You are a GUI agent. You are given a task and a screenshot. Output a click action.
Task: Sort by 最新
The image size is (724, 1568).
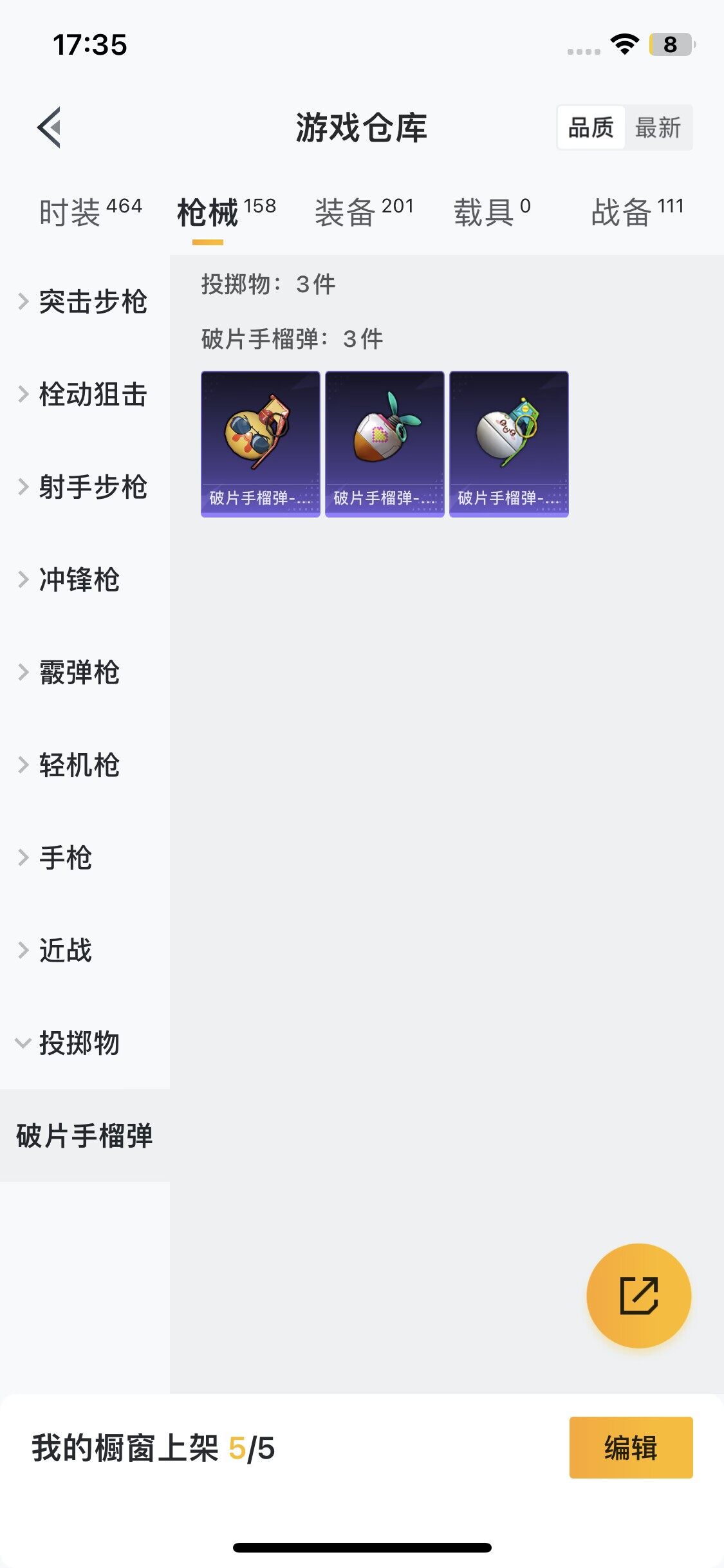point(658,127)
